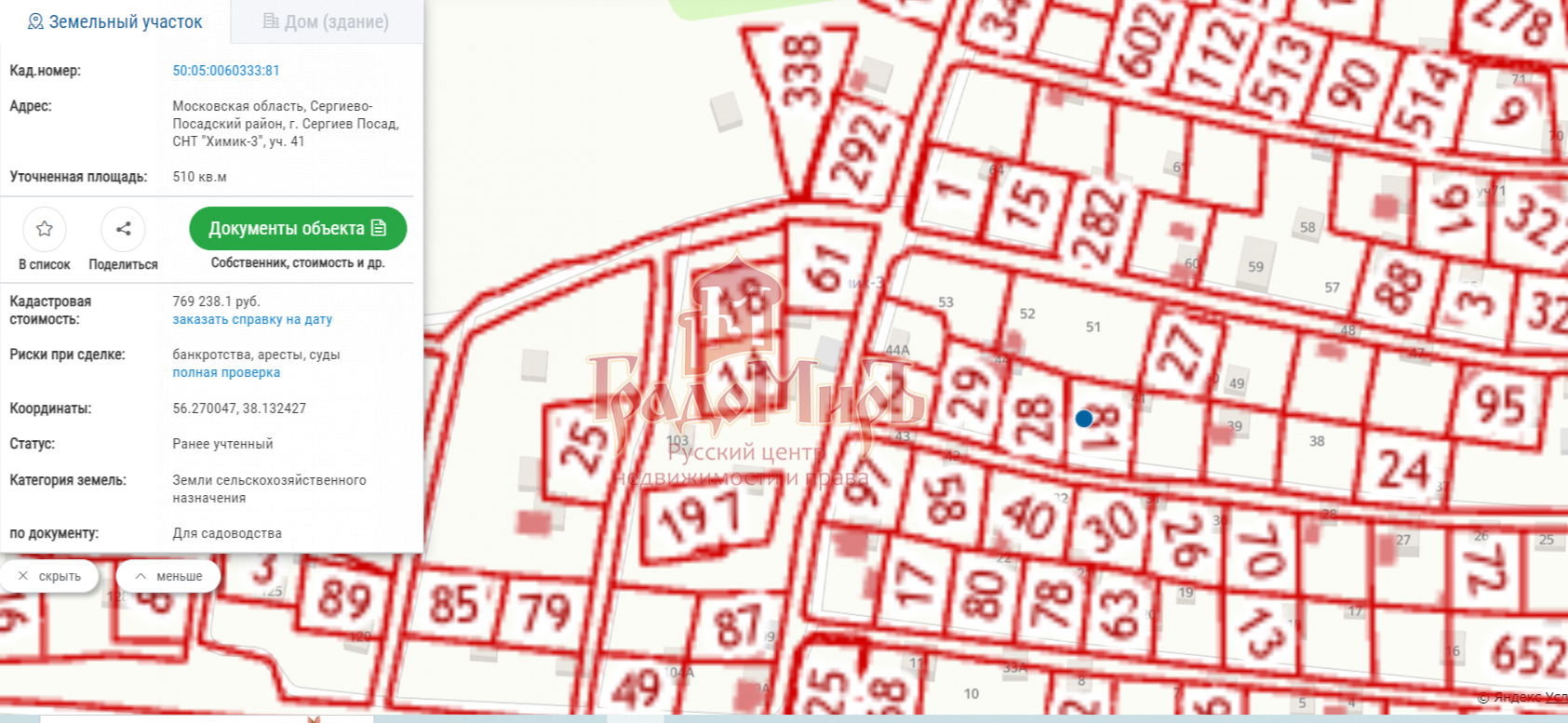Collapse details with the меньше button
This screenshot has width=1568, height=723.
(168, 576)
